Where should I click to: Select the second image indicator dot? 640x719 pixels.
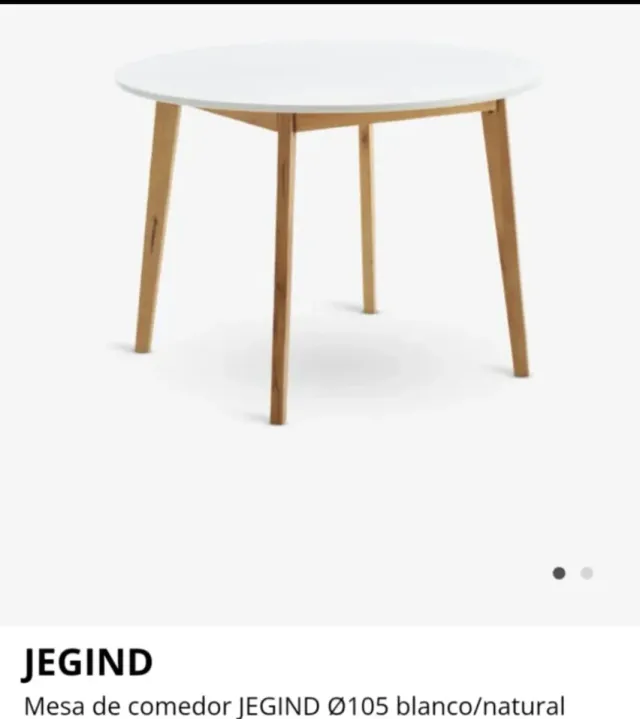coord(587,573)
